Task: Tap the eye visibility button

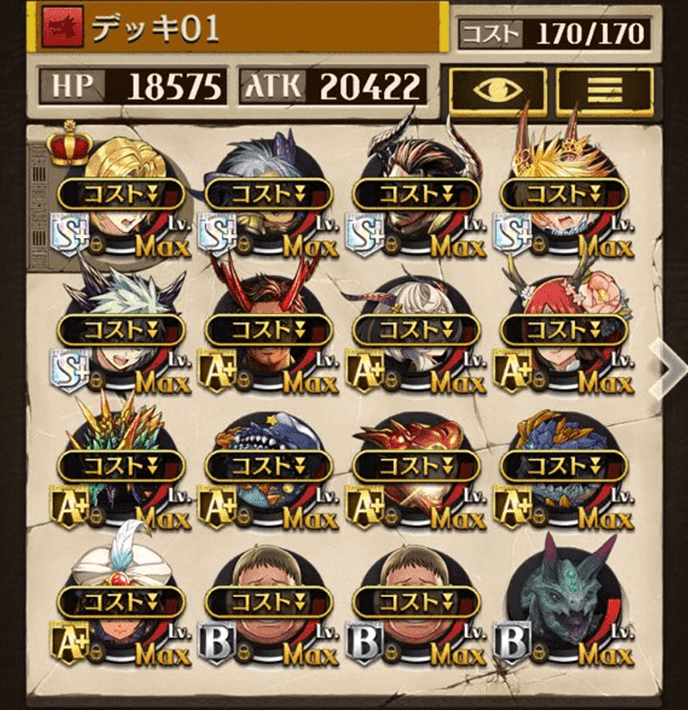Action: click(497, 88)
